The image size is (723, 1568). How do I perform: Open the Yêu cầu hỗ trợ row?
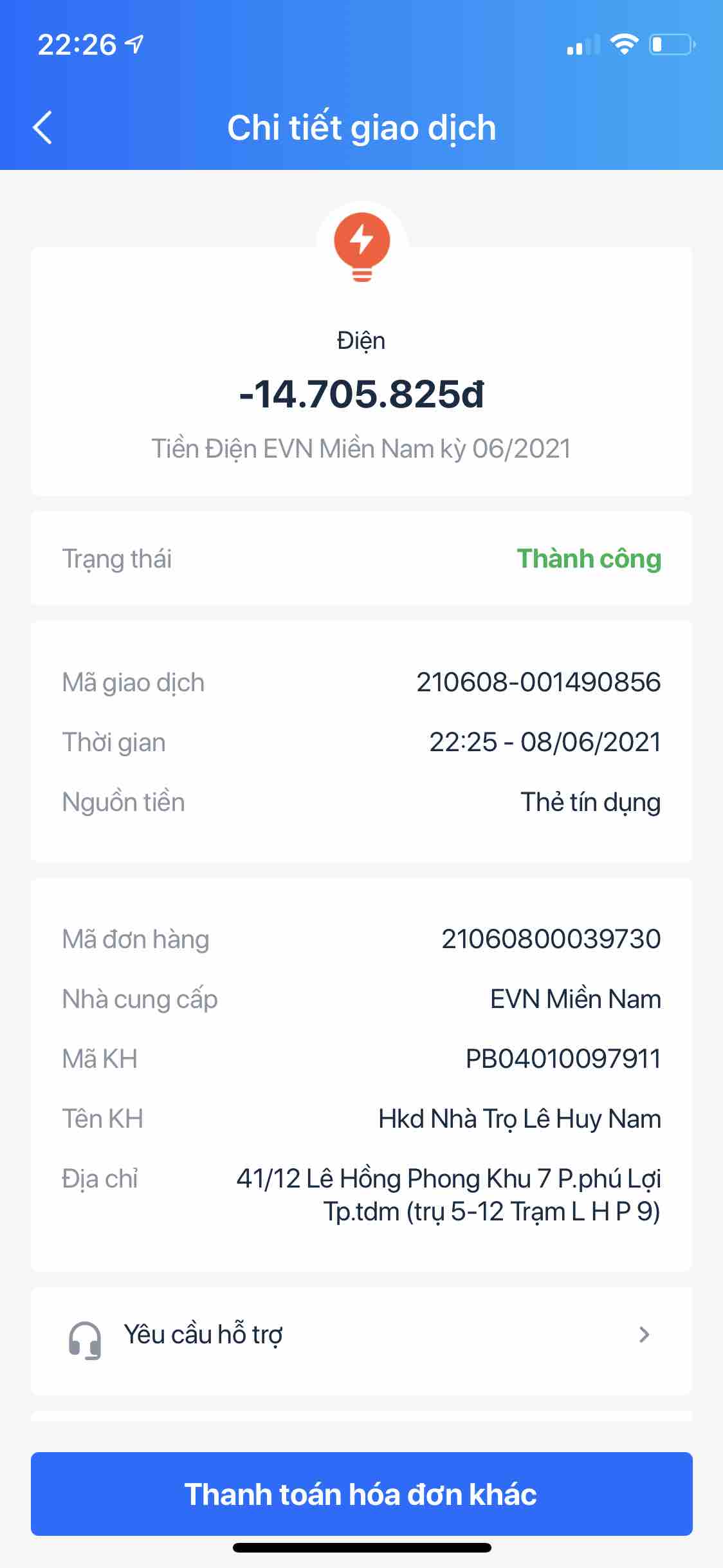[x=361, y=1335]
